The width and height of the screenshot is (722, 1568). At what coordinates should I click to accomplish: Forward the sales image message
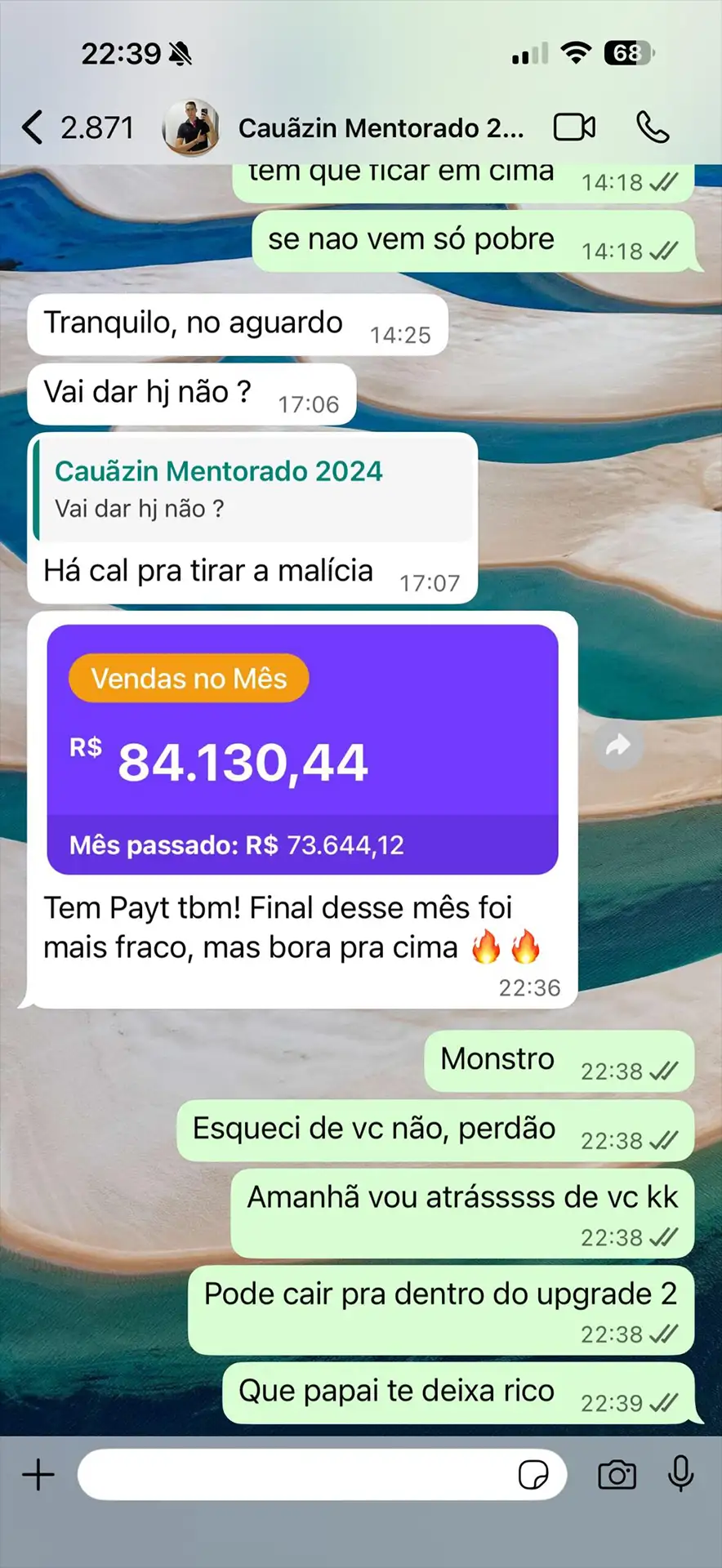click(x=618, y=744)
